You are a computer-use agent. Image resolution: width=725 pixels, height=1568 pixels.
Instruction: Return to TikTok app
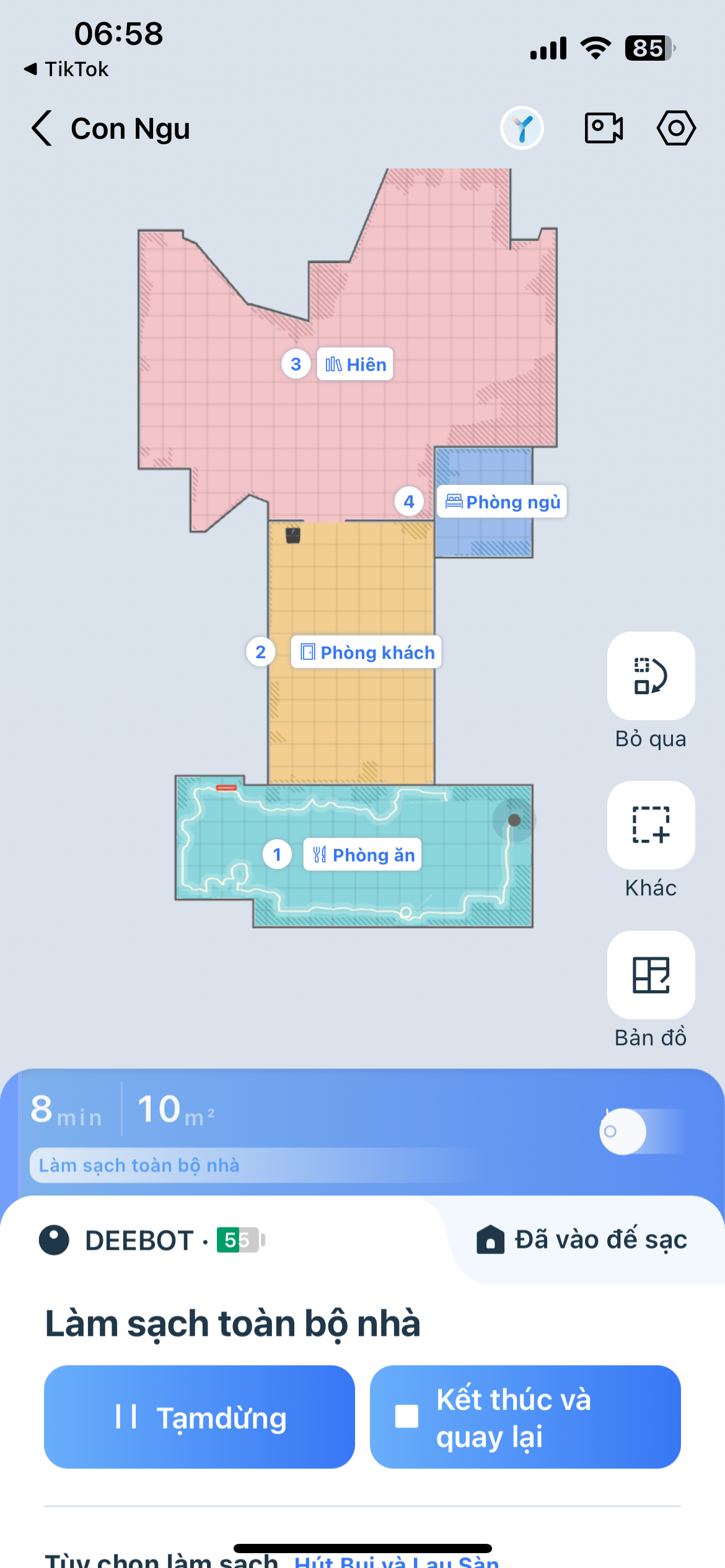67,69
